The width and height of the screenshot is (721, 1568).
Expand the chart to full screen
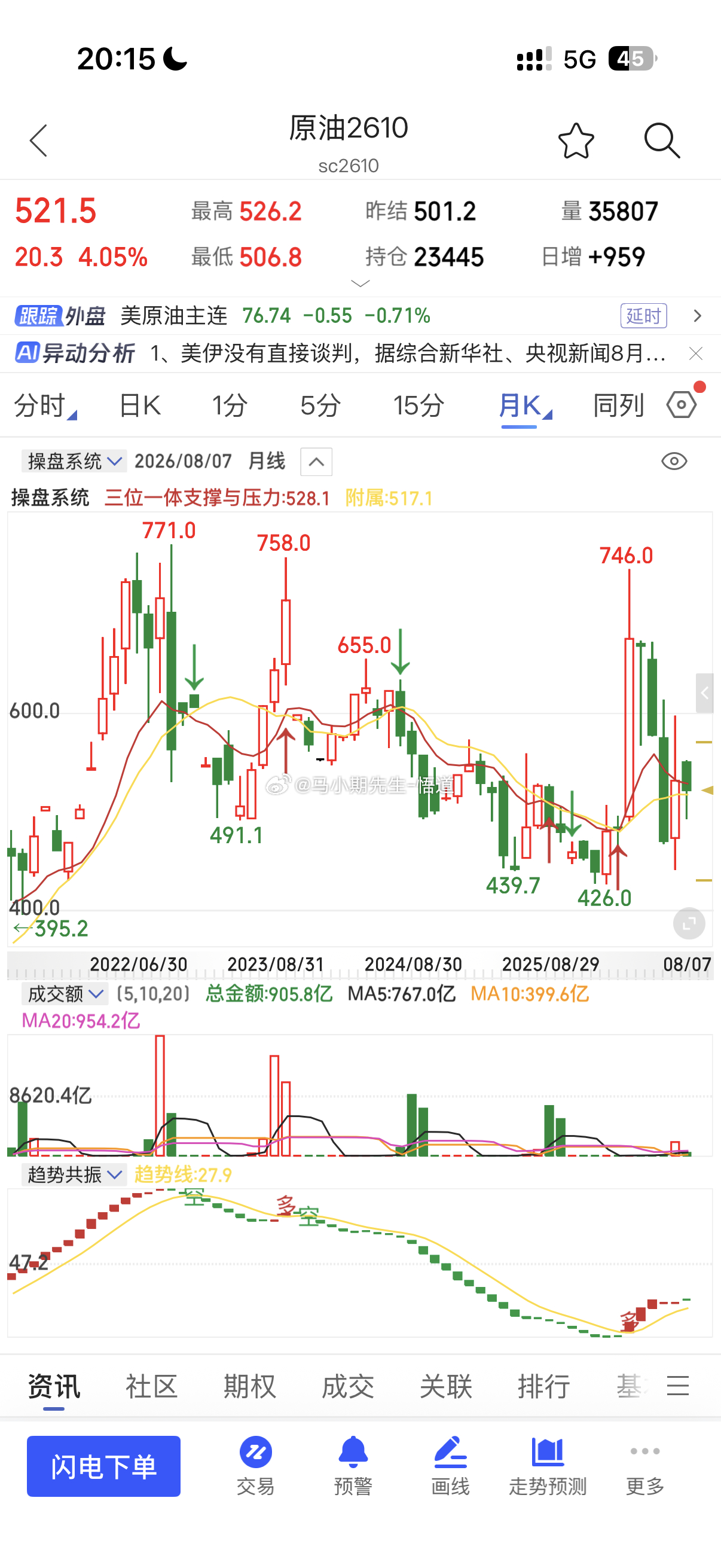689,923
